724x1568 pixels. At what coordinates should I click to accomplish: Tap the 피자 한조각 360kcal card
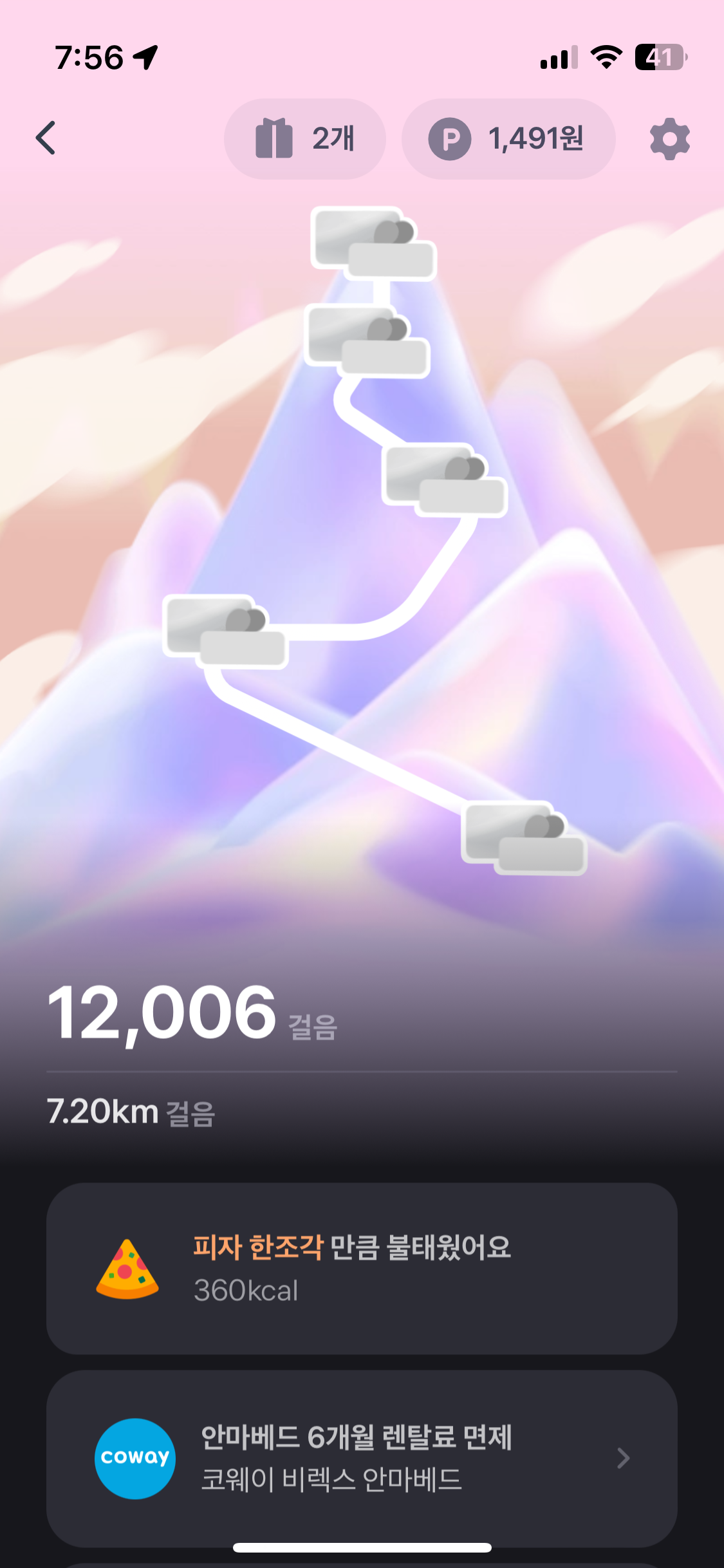pyautogui.click(x=362, y=1268)
